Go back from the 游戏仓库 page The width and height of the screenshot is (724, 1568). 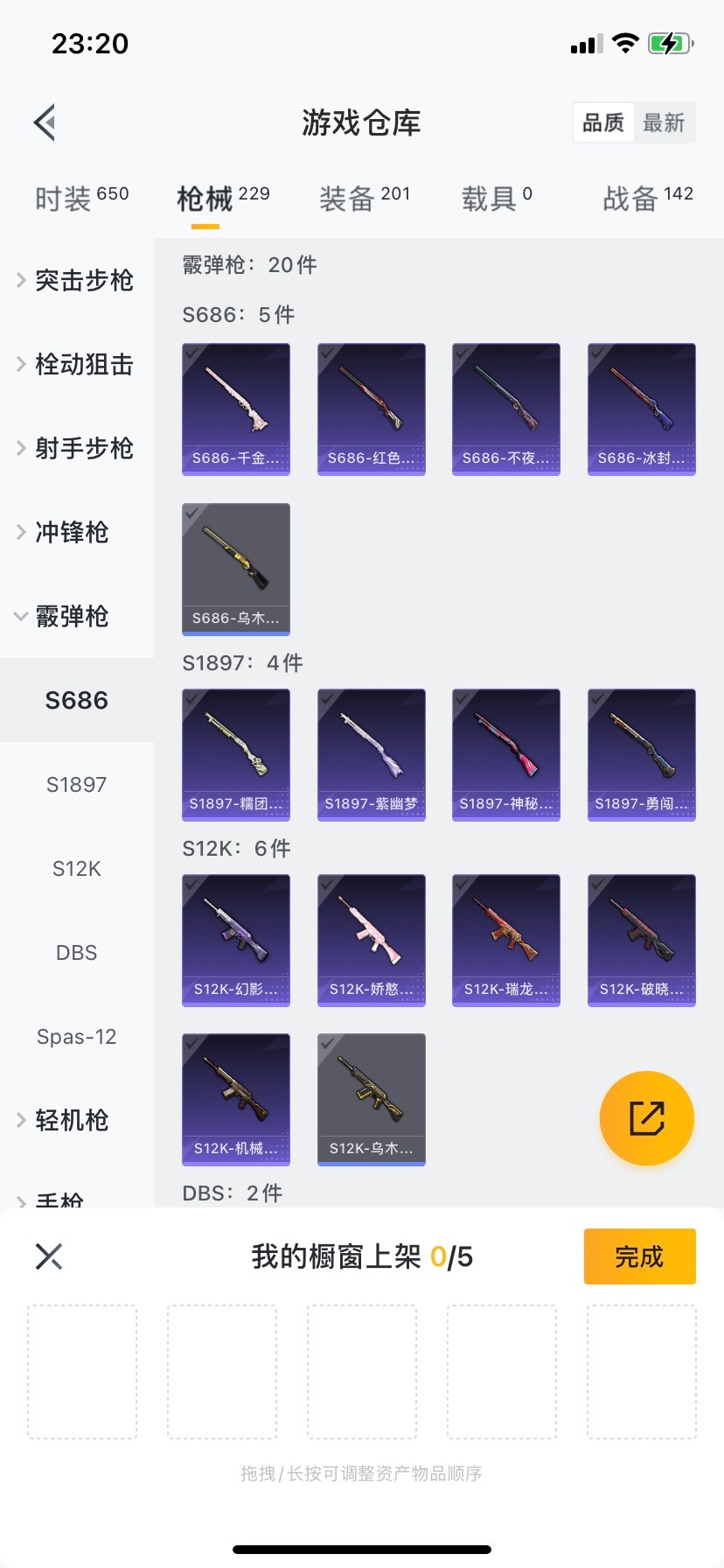[x=45, y=122]
